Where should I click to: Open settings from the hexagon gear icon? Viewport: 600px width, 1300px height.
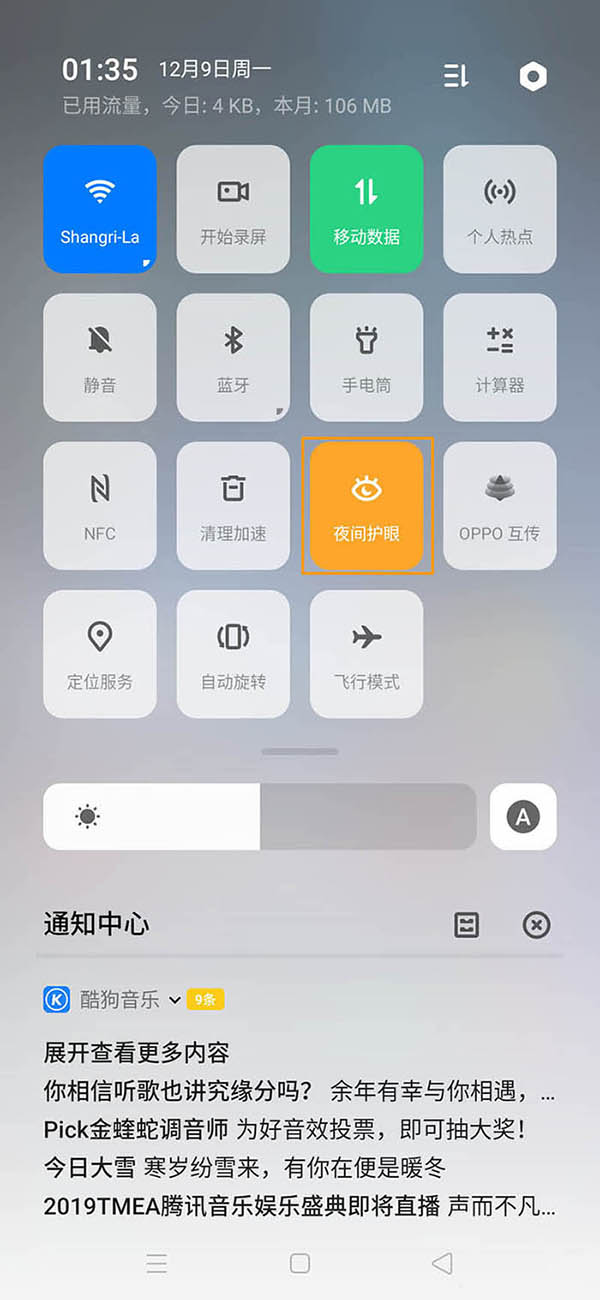click(533, 76)
